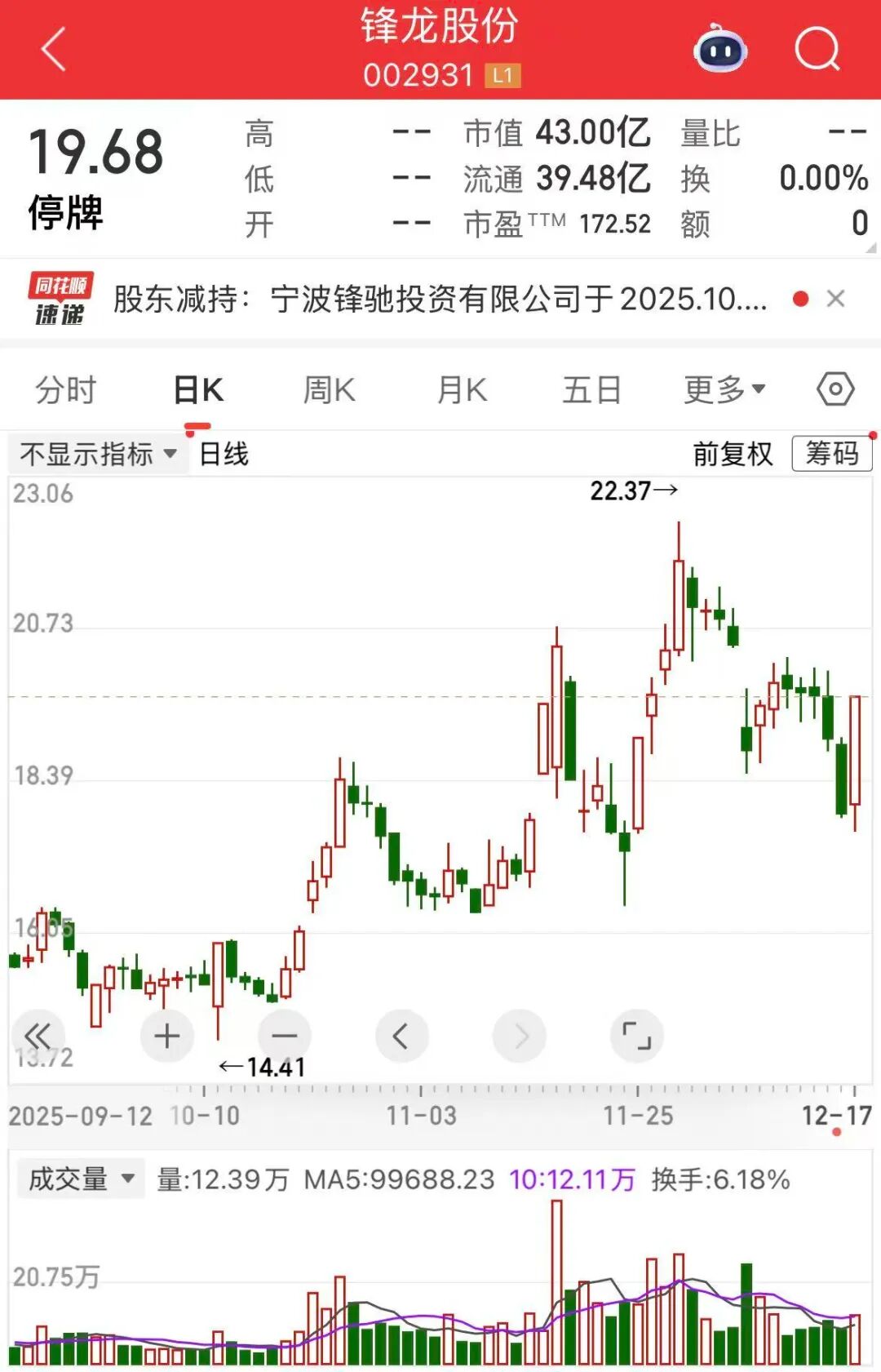Open the robot AI assistant
Viewport: 881px width, 1372px height.
point(719,49)
